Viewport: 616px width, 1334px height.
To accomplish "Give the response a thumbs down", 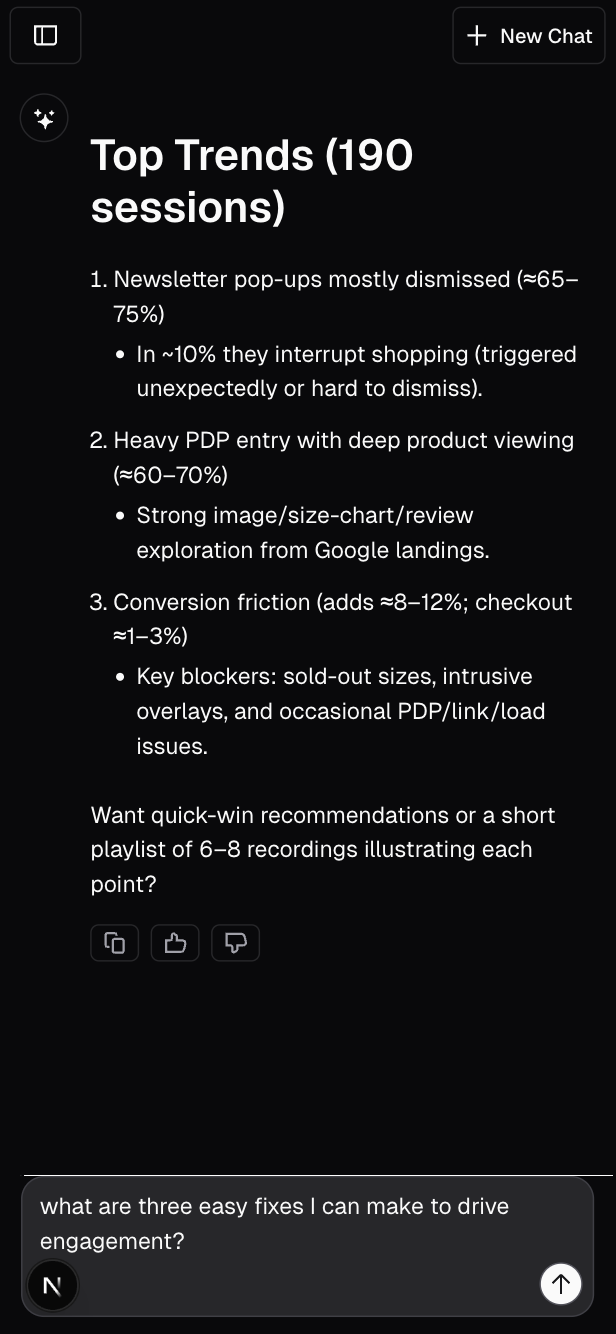I will click(236, 943).
